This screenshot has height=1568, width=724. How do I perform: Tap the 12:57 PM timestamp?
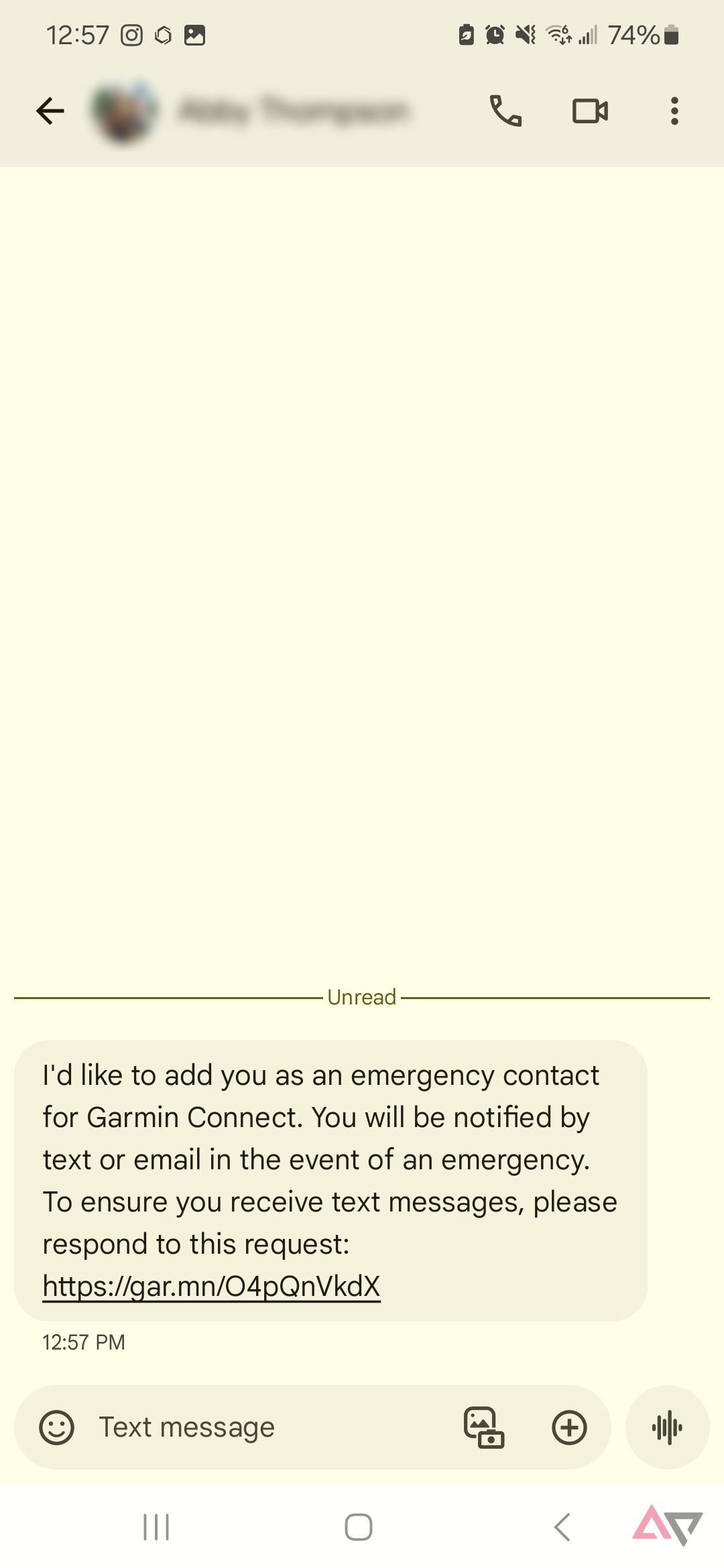(83, 1342)
